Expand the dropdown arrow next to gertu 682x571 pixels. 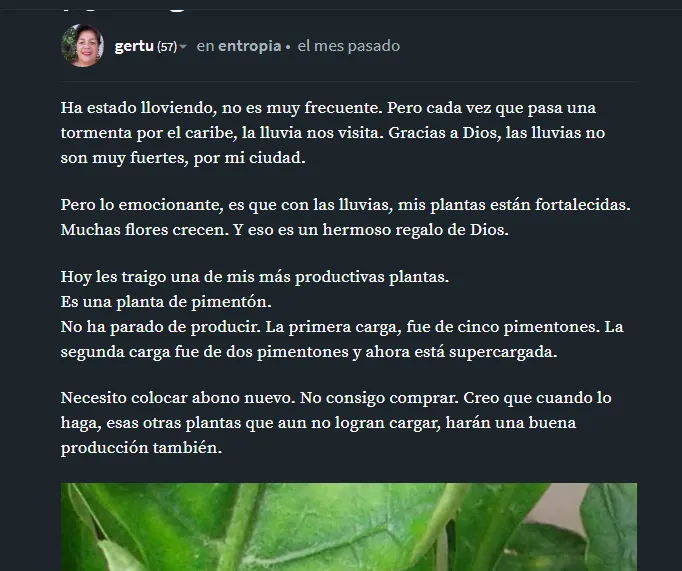click(183, 47)
